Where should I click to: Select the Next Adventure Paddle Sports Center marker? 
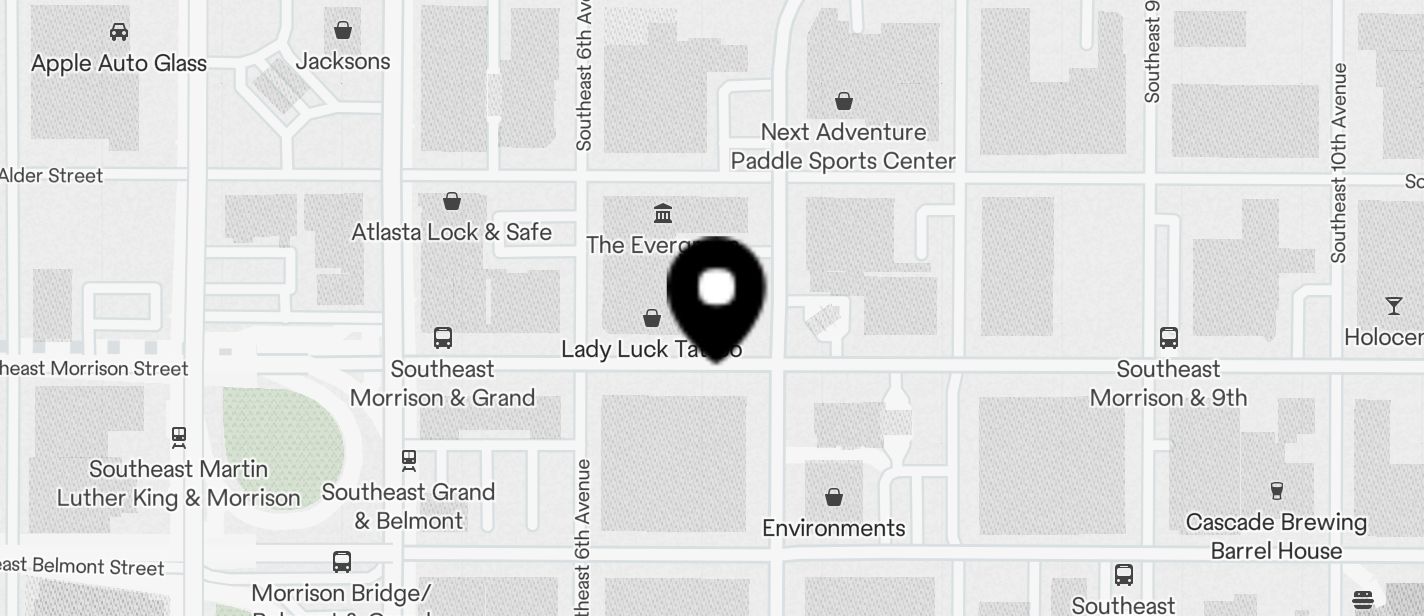[x=844, y=102]
